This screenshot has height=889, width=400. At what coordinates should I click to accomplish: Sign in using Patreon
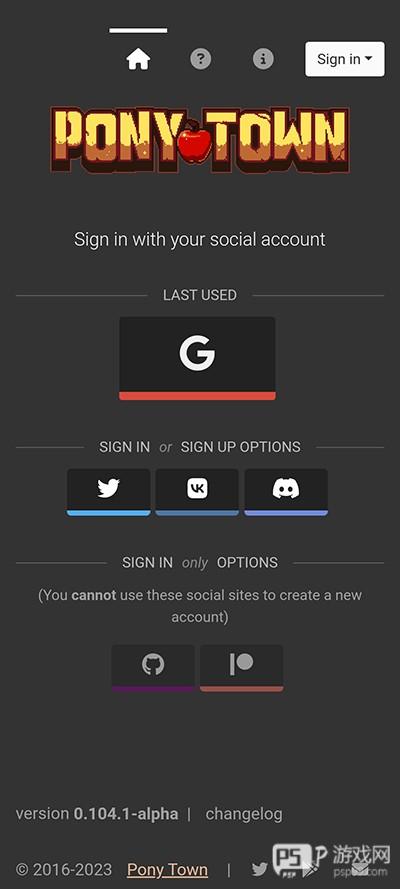[241, 668]
